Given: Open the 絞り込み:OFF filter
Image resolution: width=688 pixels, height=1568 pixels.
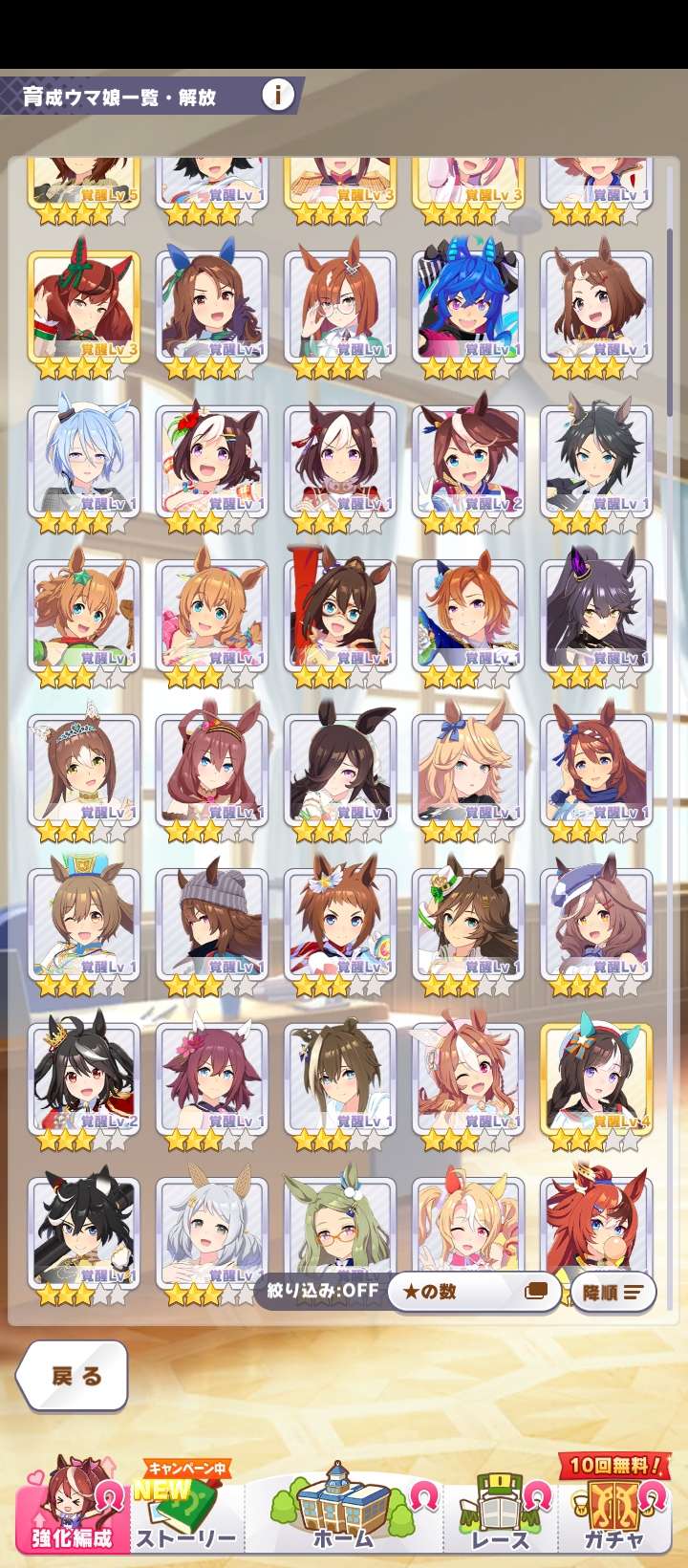Looking at the screenshot, I should 322,1291.
